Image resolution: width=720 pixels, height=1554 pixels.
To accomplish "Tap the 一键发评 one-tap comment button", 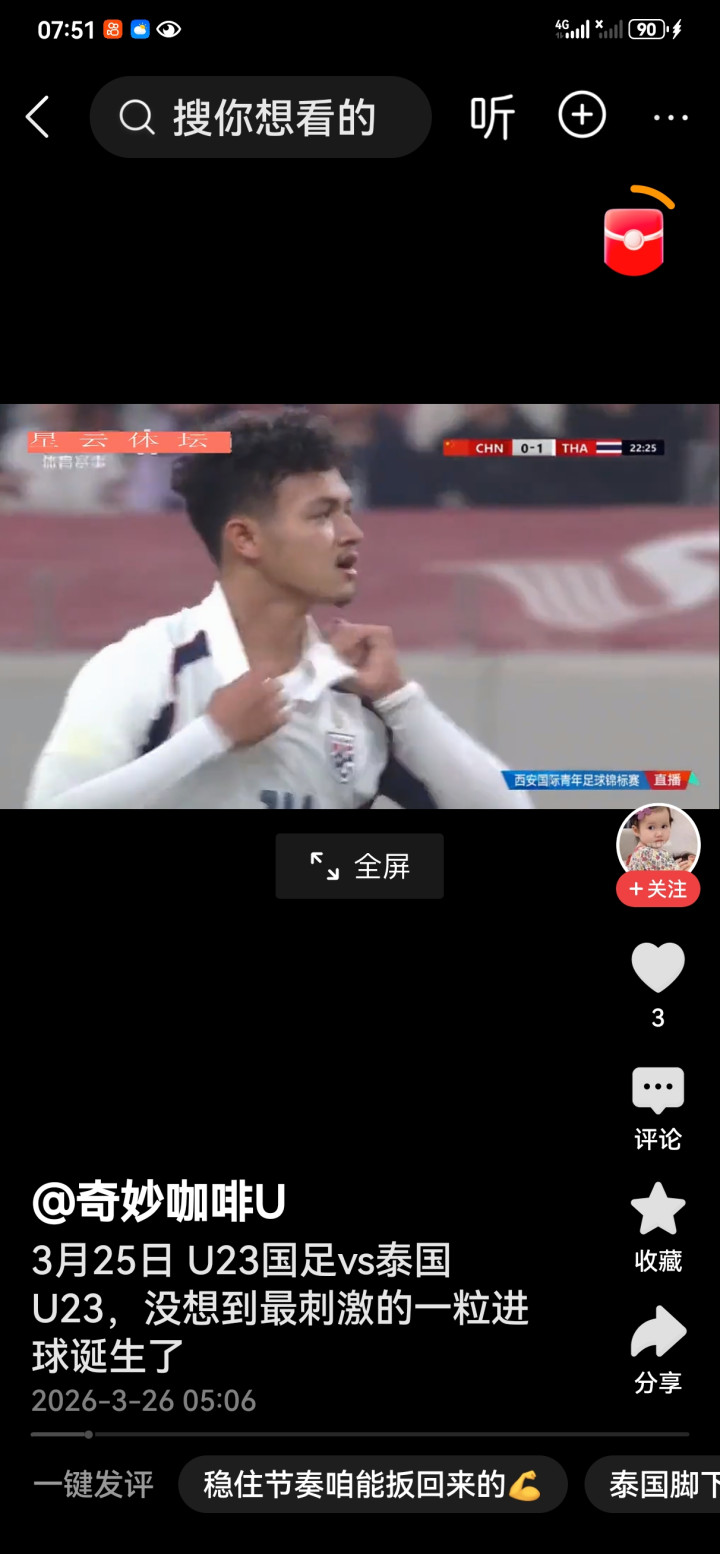I will pos(94,1485).
